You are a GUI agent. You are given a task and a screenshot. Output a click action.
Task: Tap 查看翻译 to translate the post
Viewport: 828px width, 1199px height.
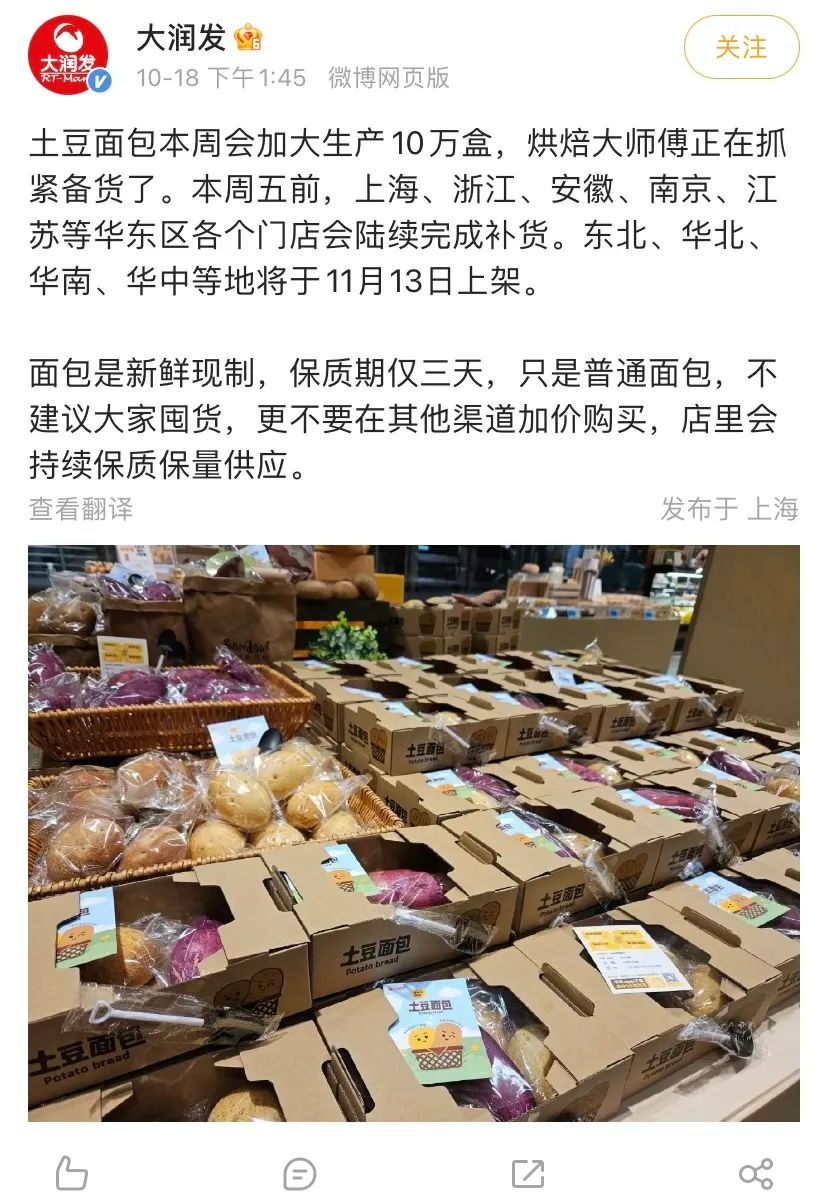[x=80, y=509]
